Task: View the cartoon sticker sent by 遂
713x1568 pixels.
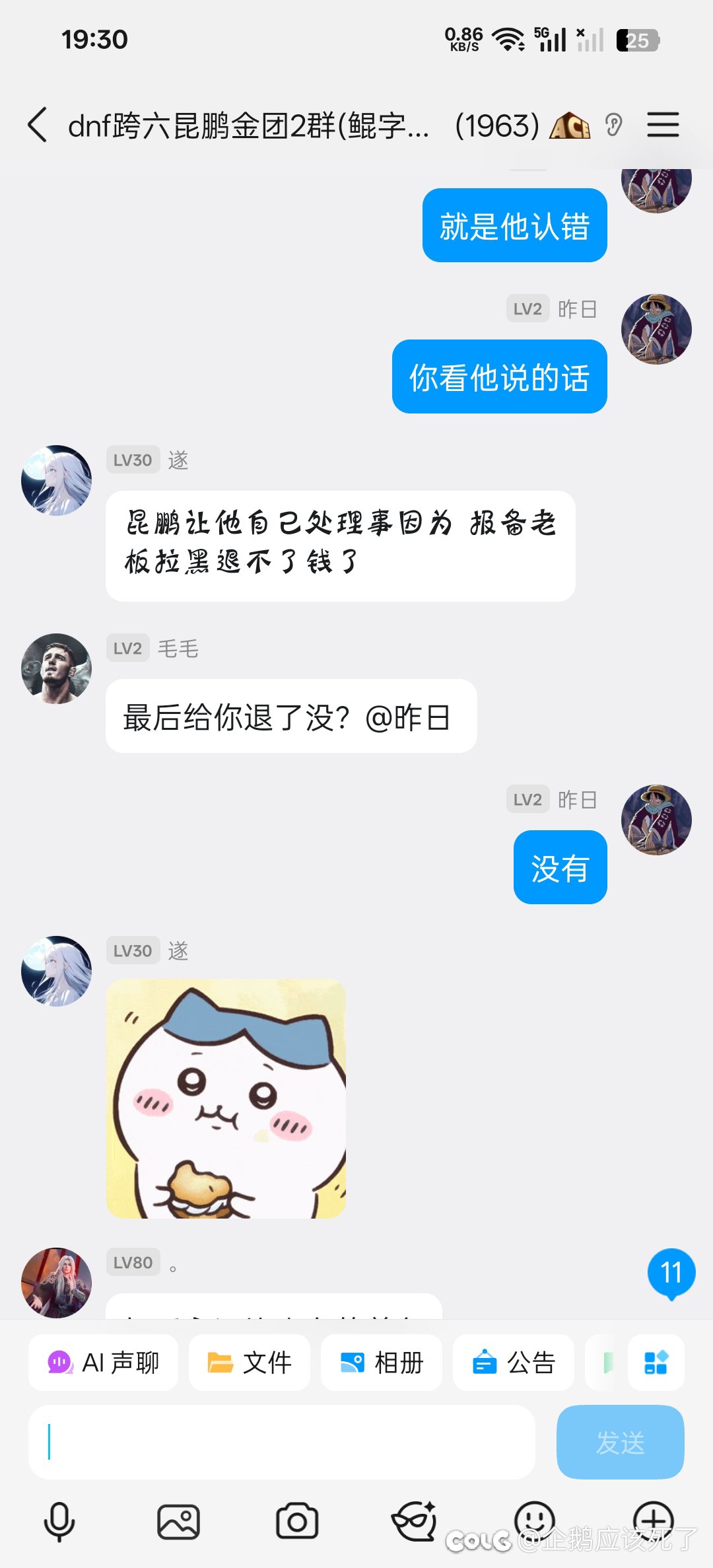Action: pos(226,1098)
